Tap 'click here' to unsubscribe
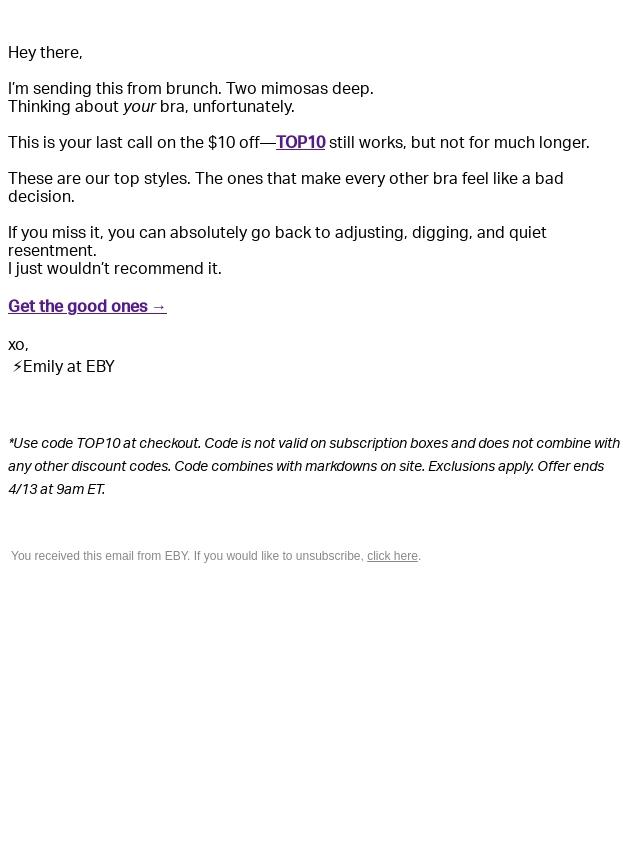Image resolution: width=640 pixels, height=854 pixels. click(x=392, y=557)
